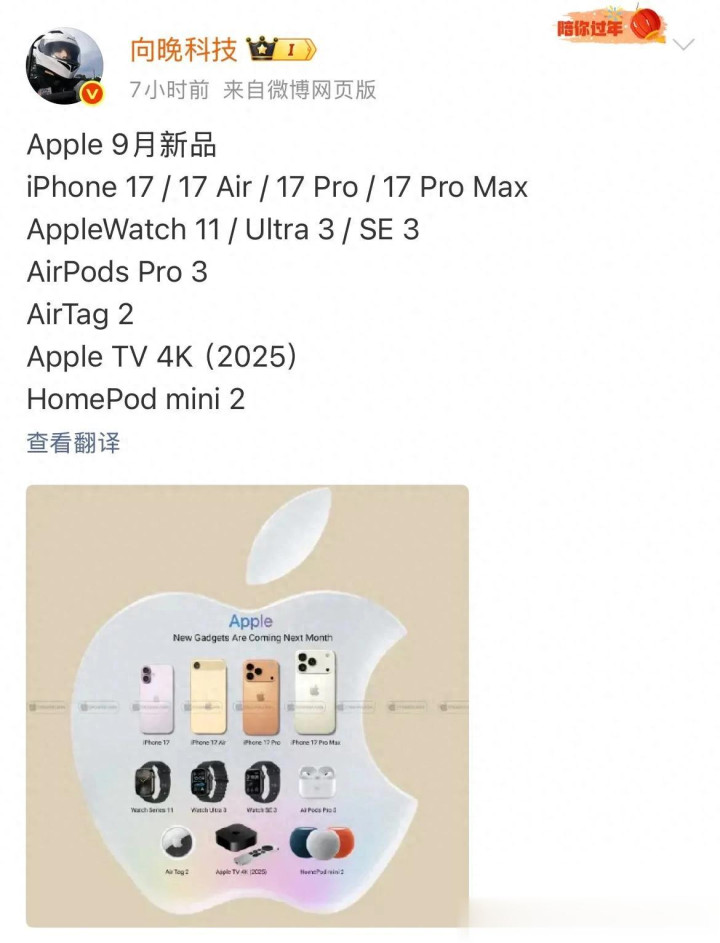Open the 陪你过年 festival badge
Screen dimensions: 720x943
point(610,26)
